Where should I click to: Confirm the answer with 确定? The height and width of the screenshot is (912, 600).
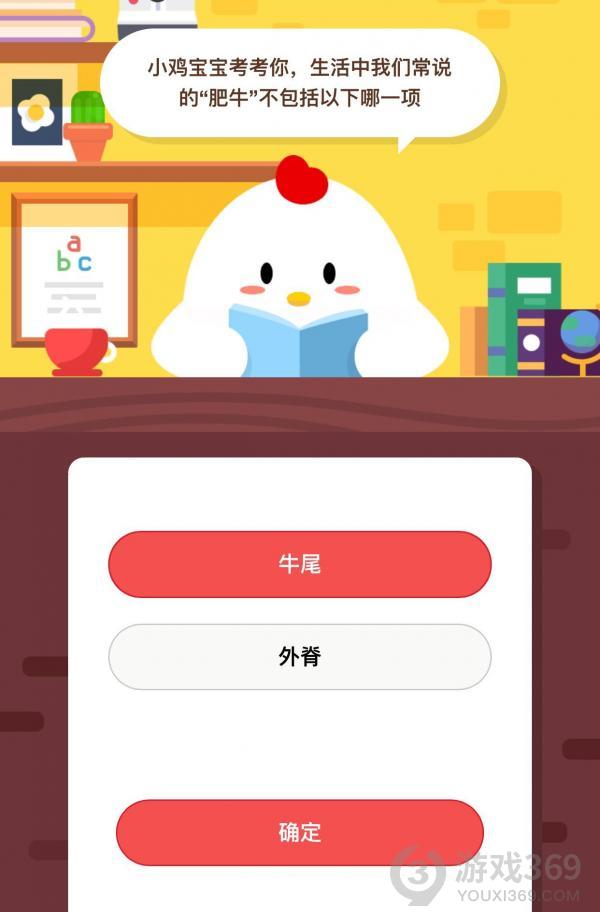point(299,832)
